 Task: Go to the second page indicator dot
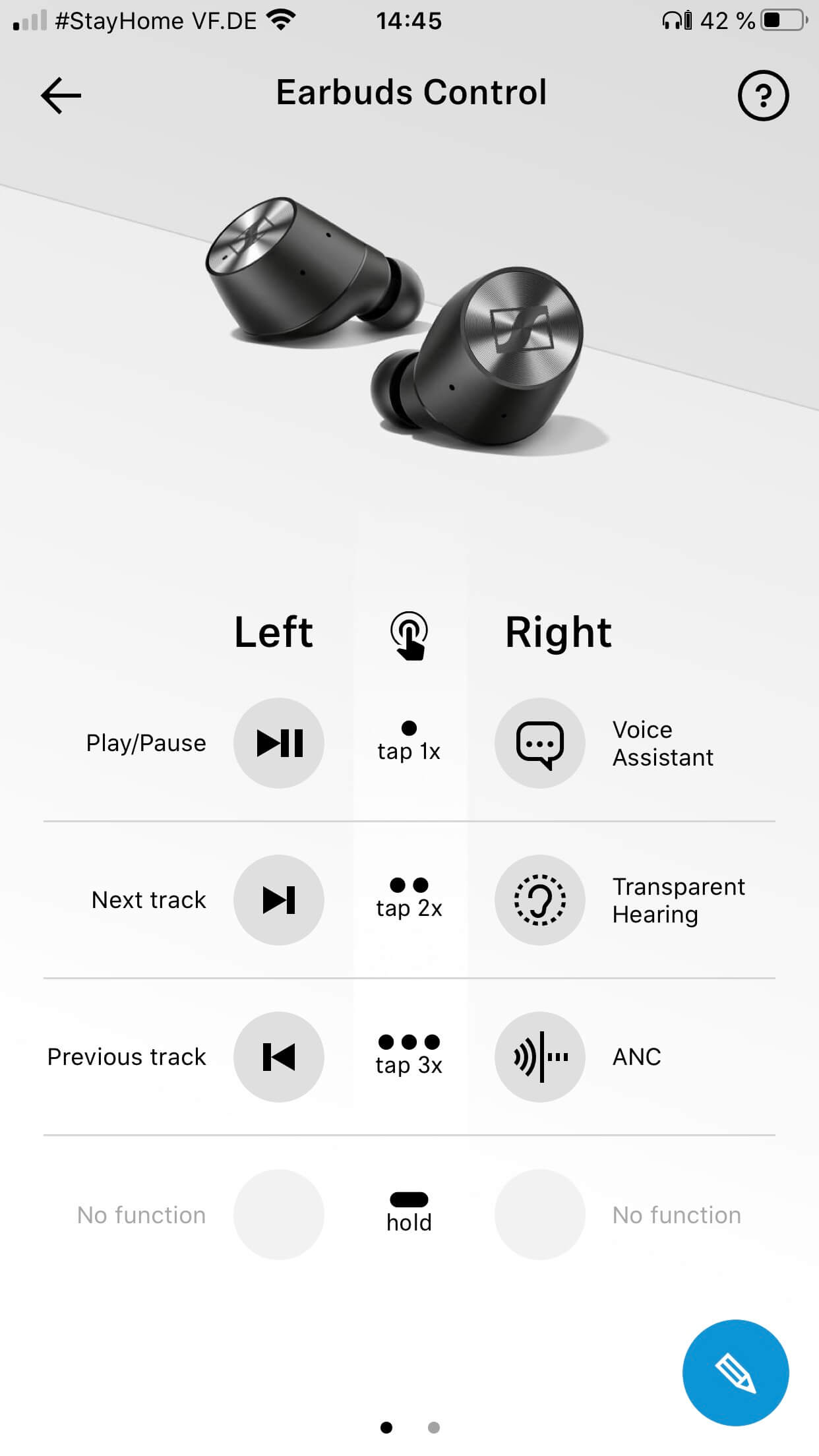434,1428
